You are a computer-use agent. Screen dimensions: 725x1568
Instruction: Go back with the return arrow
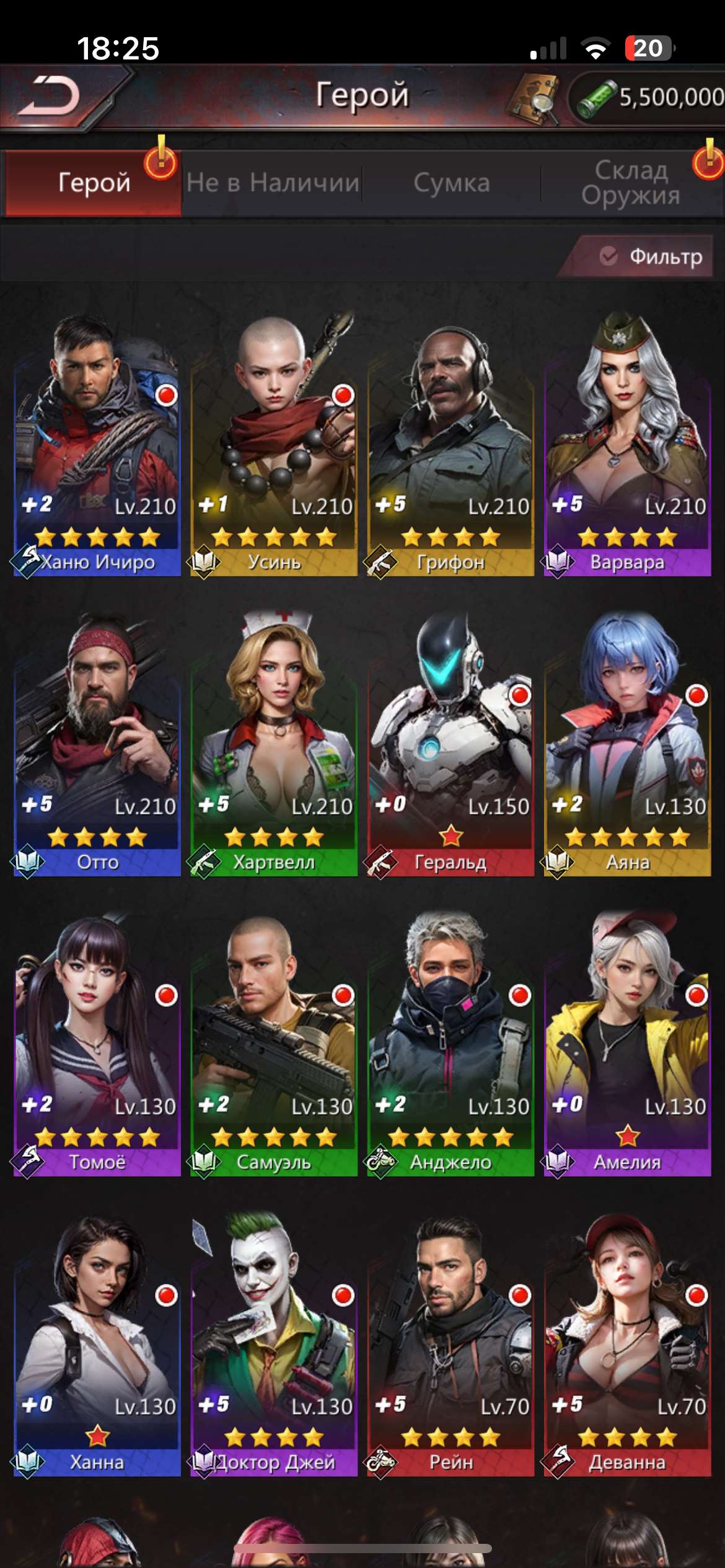pyautogui.click(x=50, y=97)
